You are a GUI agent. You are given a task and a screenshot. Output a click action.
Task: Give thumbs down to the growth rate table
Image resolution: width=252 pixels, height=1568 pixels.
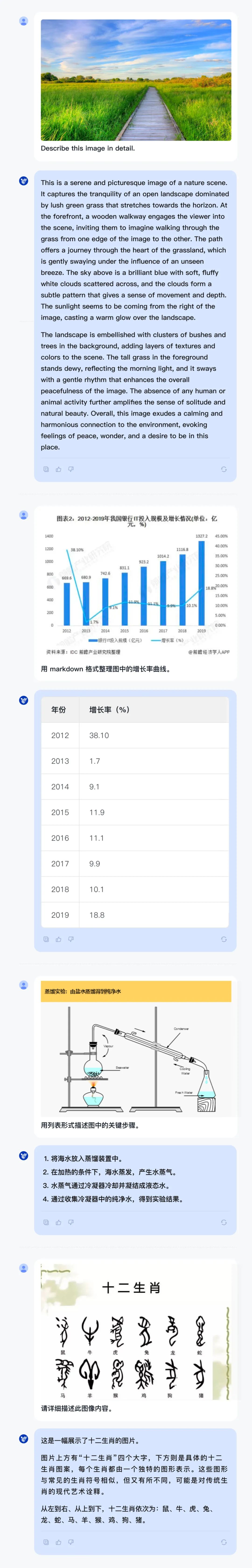click(x=71, y=939)
